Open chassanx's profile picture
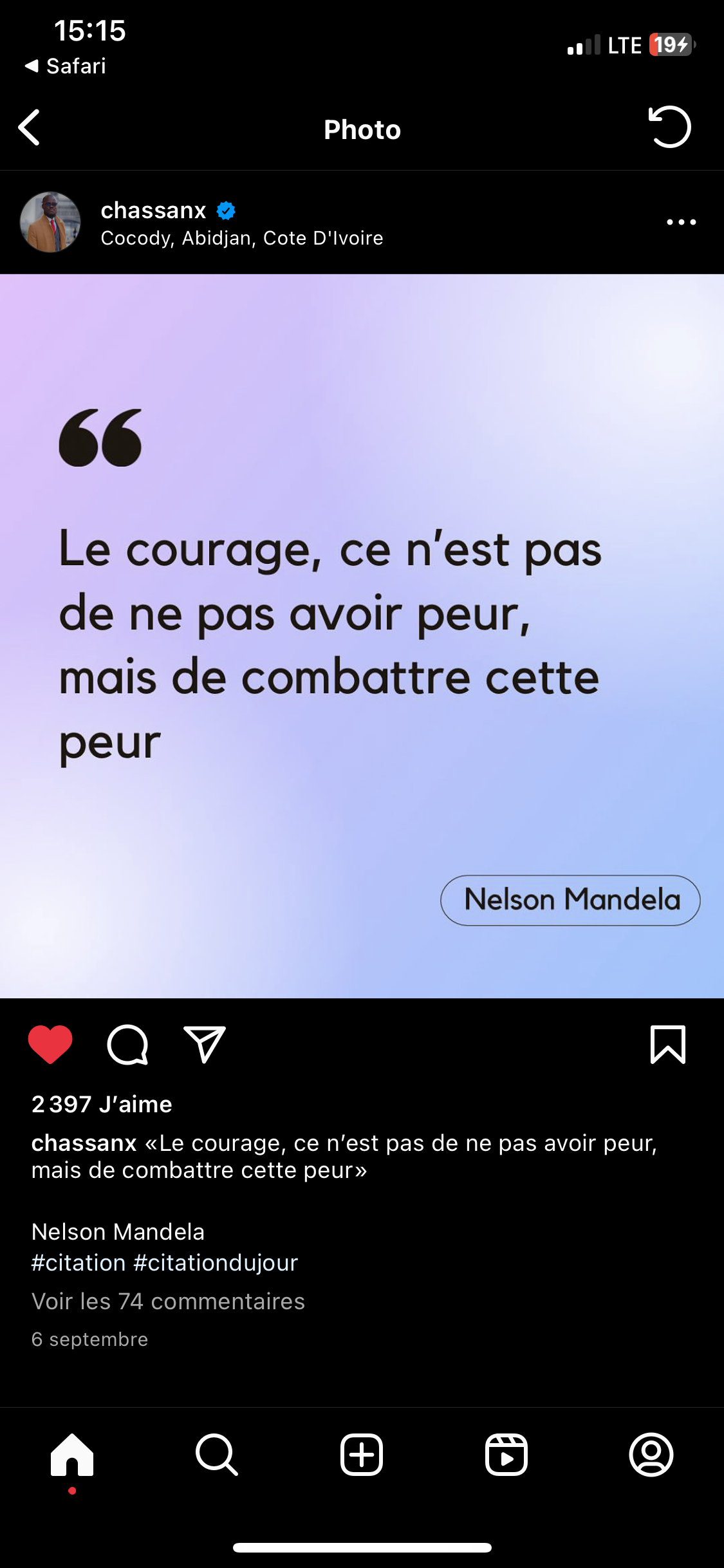Viewport: 724px width, 1568px height. (x=50, y=222)
